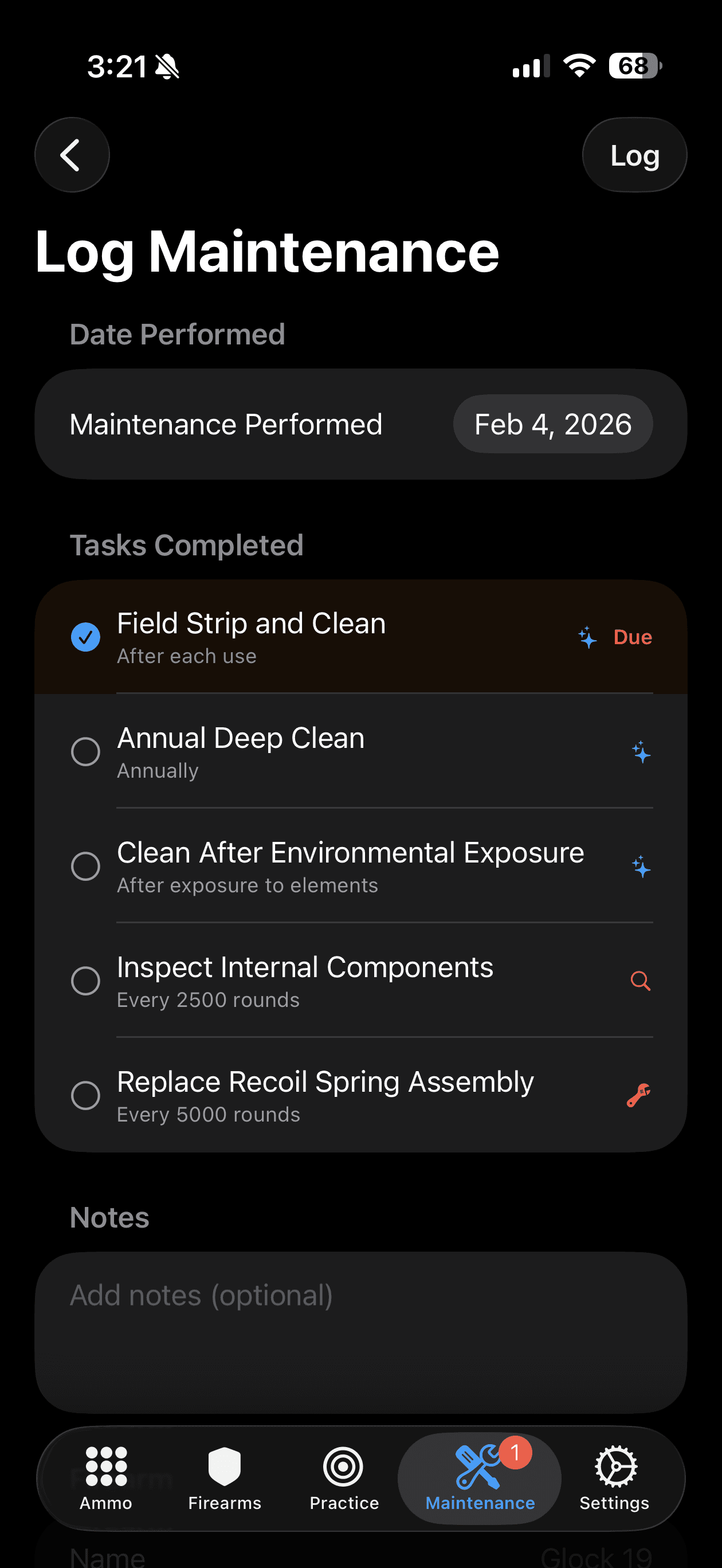The height and width of the screenshot is (1568, 722).
Task: Tap the back chevron at top left
Action: pos(72,155)
